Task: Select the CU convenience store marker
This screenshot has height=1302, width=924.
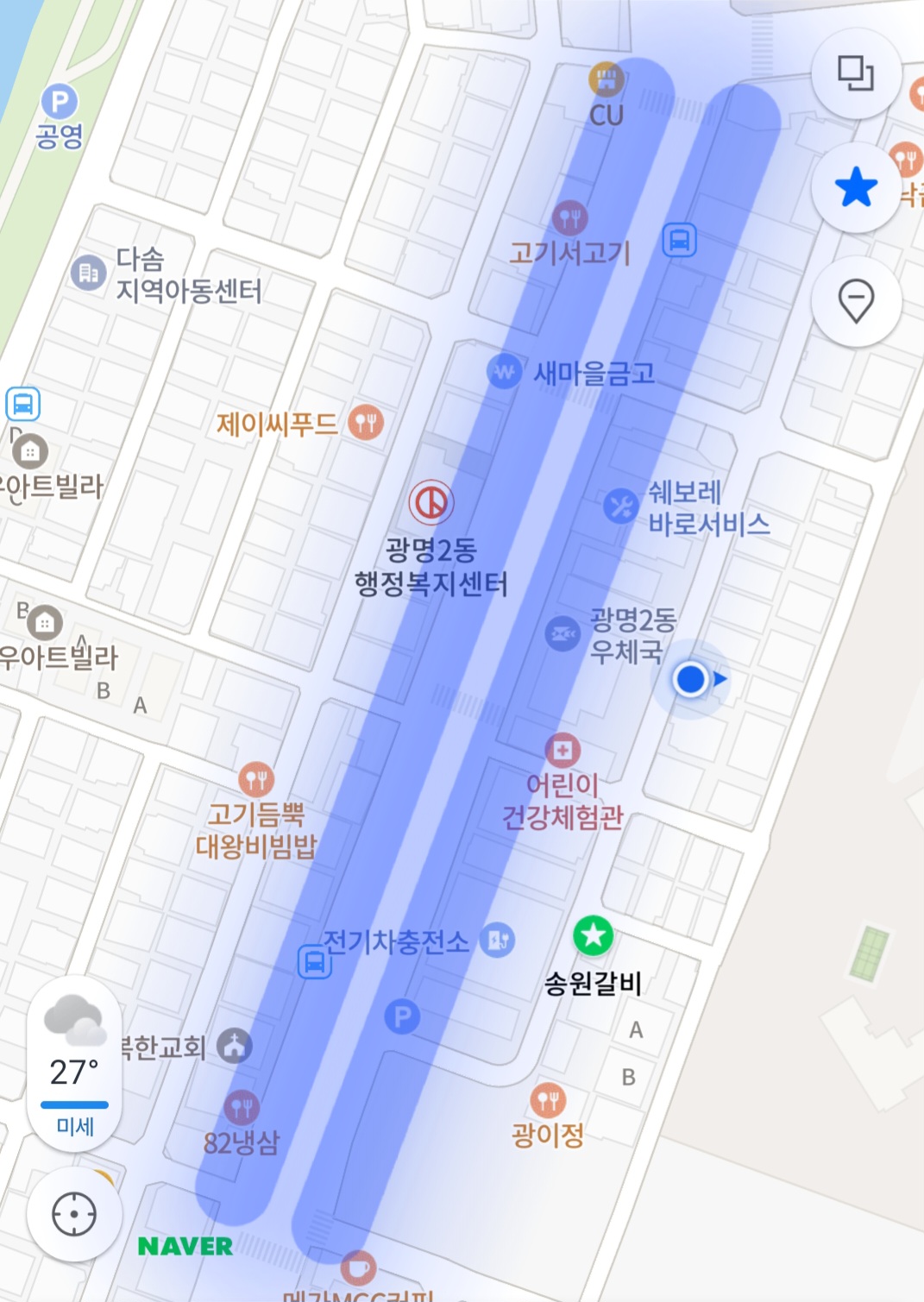Action: point(607,80)
